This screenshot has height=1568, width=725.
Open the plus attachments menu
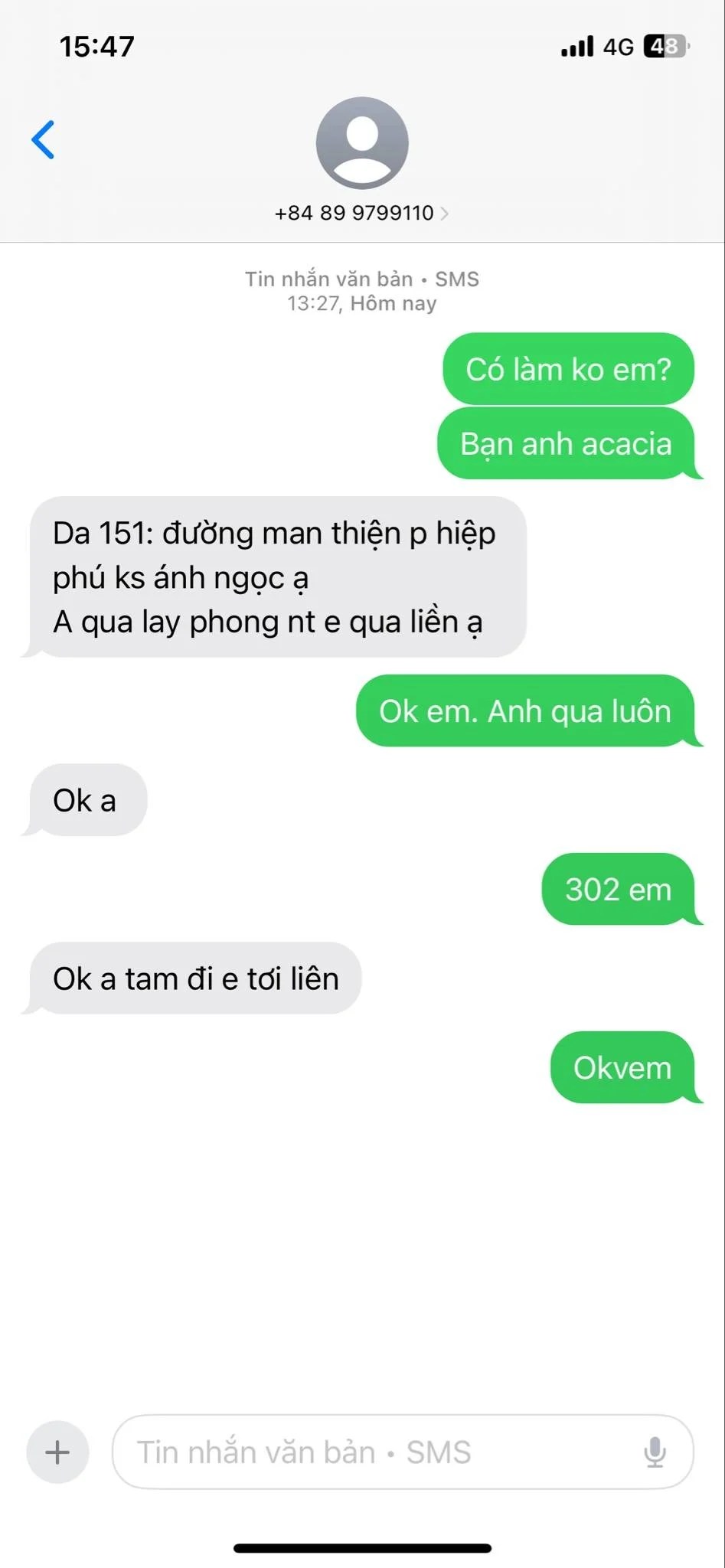tap(57, 1452)
